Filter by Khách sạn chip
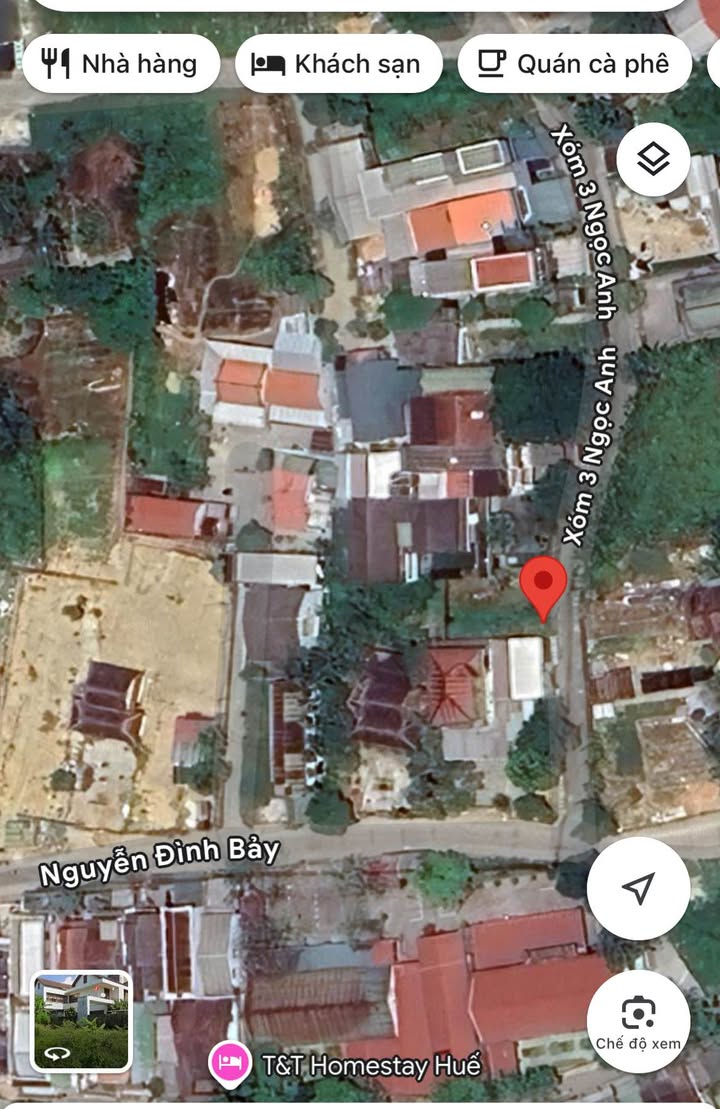The image size is (720, 1109). coord(339,64)
